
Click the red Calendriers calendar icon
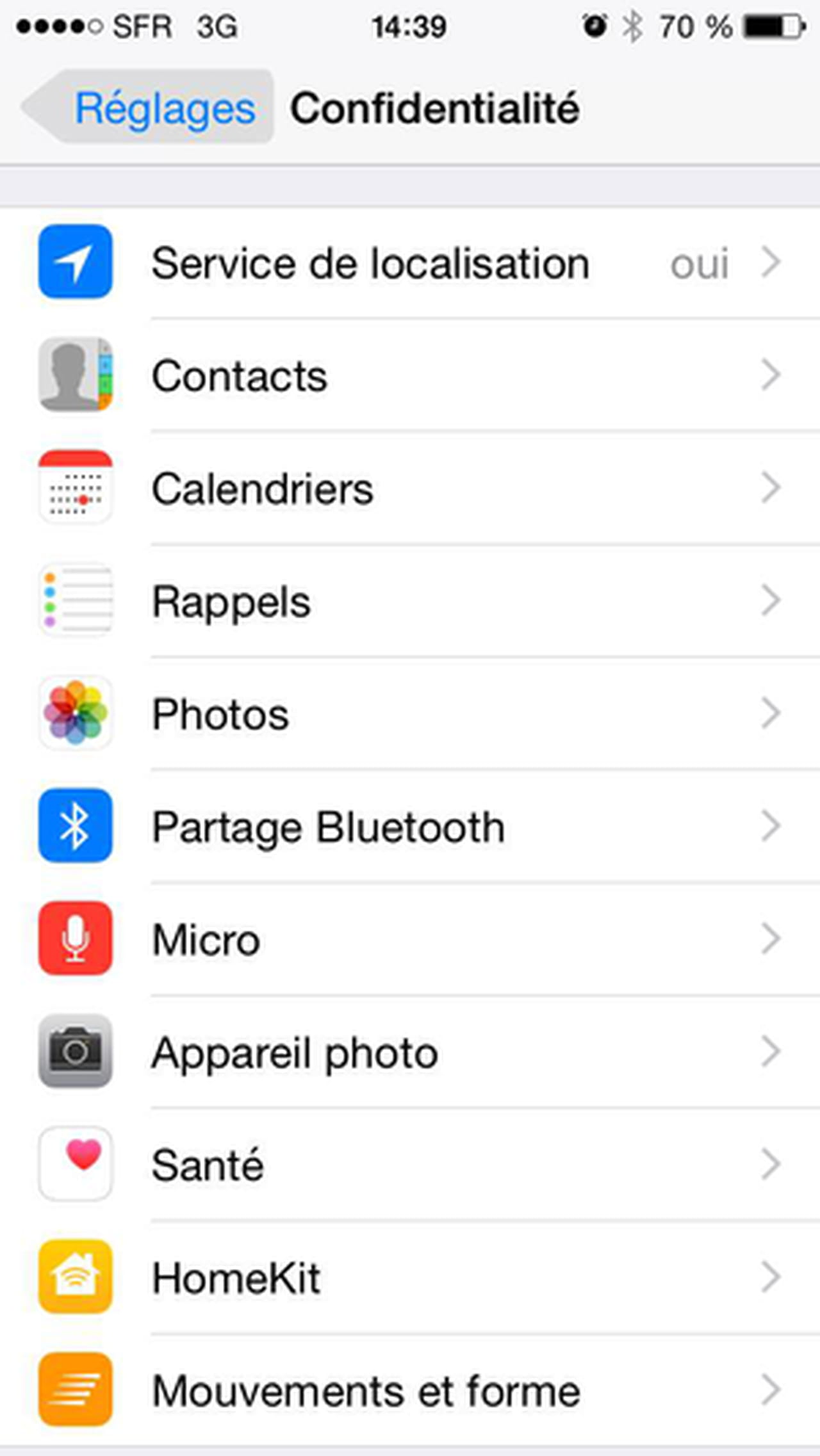click(75, 488)
